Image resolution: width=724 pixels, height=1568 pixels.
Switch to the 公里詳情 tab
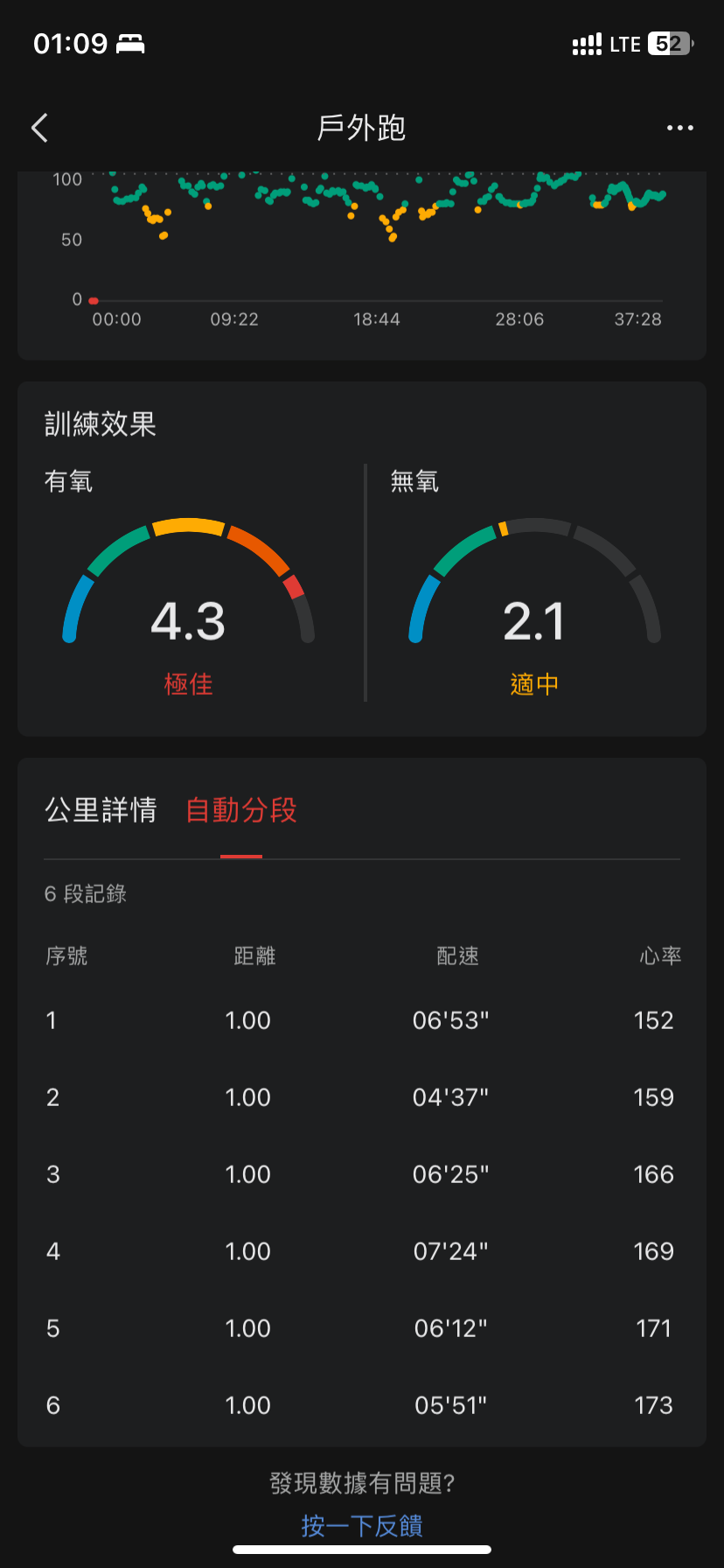point(101,810)
